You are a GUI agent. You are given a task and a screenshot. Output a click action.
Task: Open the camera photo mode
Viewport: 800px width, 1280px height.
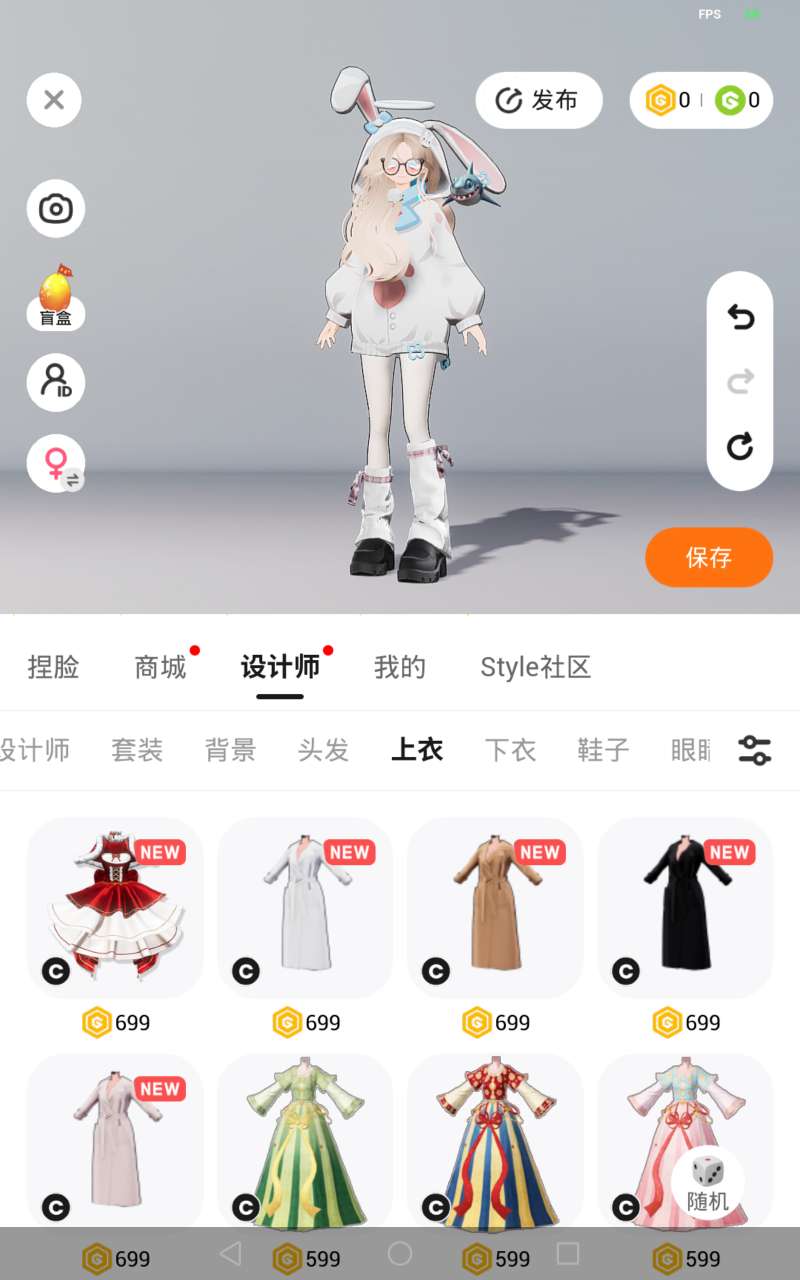pos(55,209)
